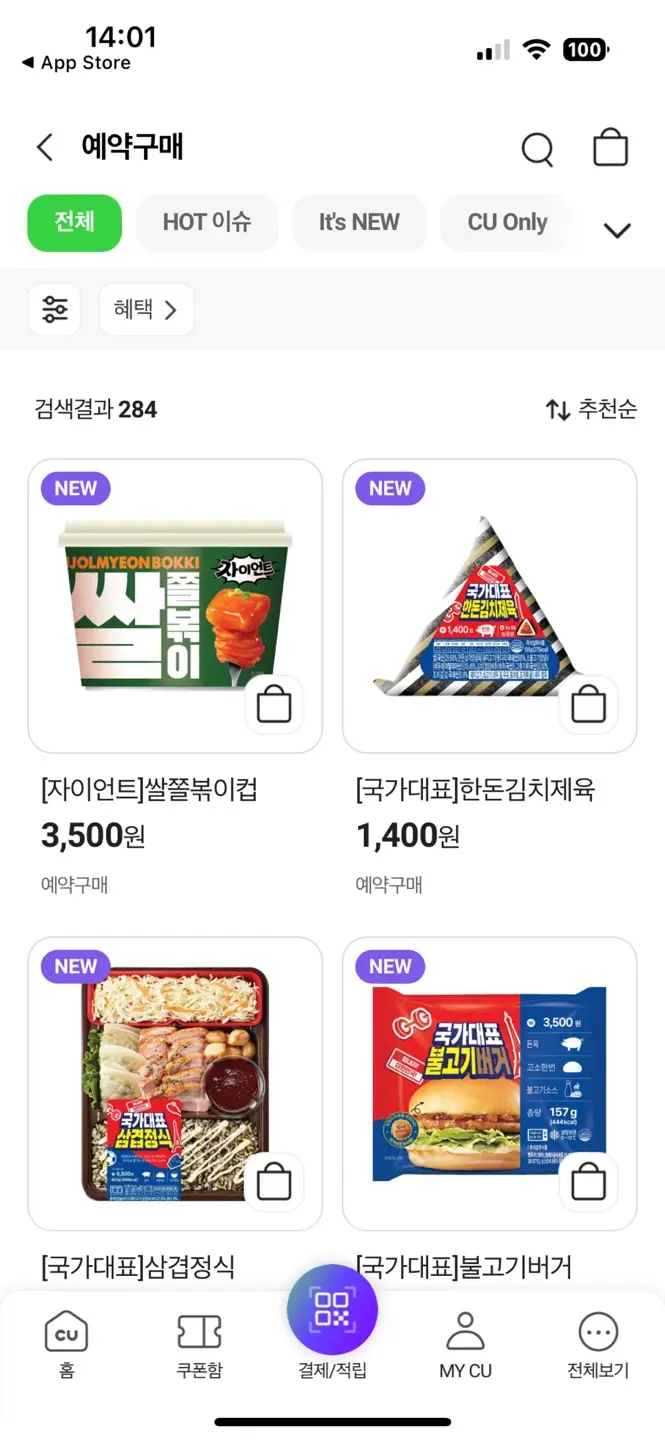Open the 혜택 filter chip
665x1440 pixels.
click(146, 310)
